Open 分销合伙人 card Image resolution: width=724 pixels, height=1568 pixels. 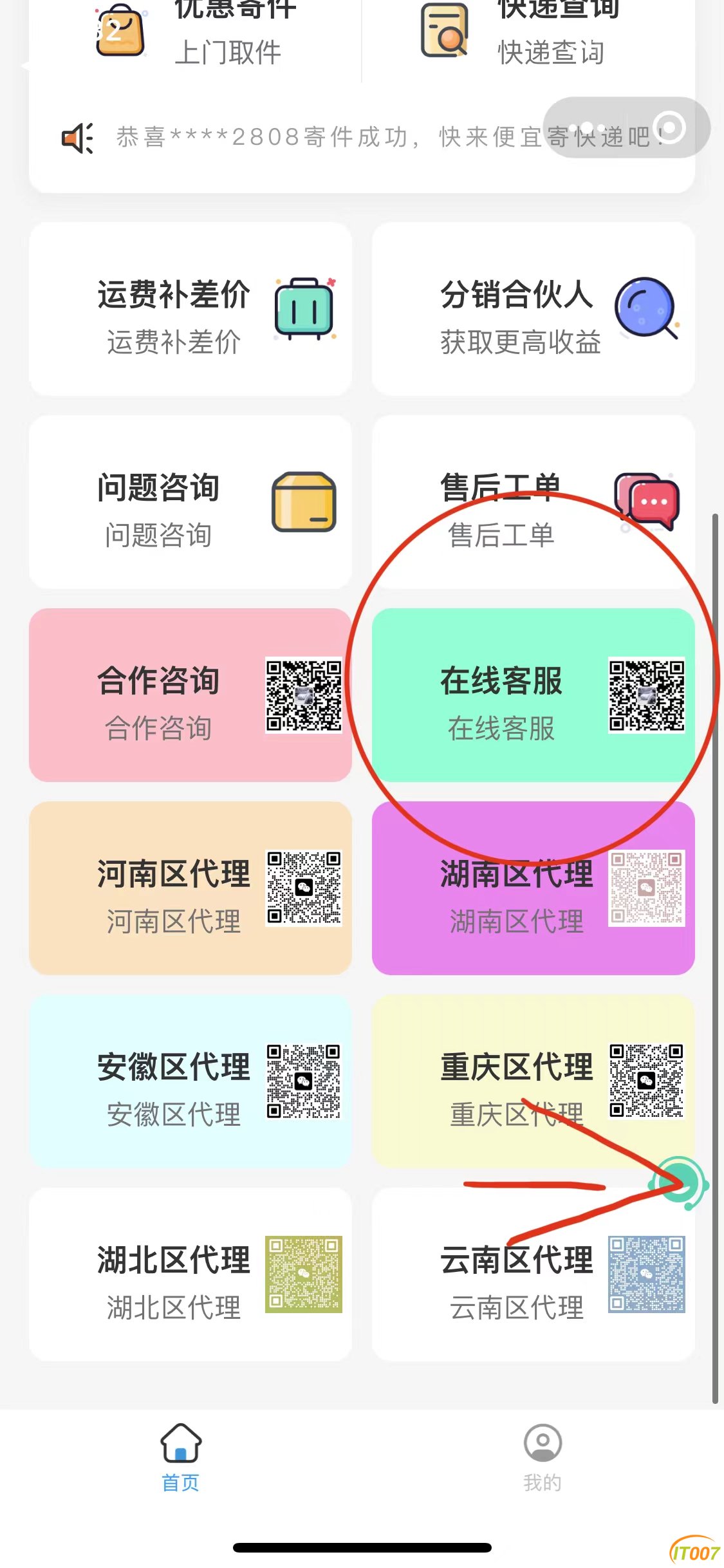point(533,309)
